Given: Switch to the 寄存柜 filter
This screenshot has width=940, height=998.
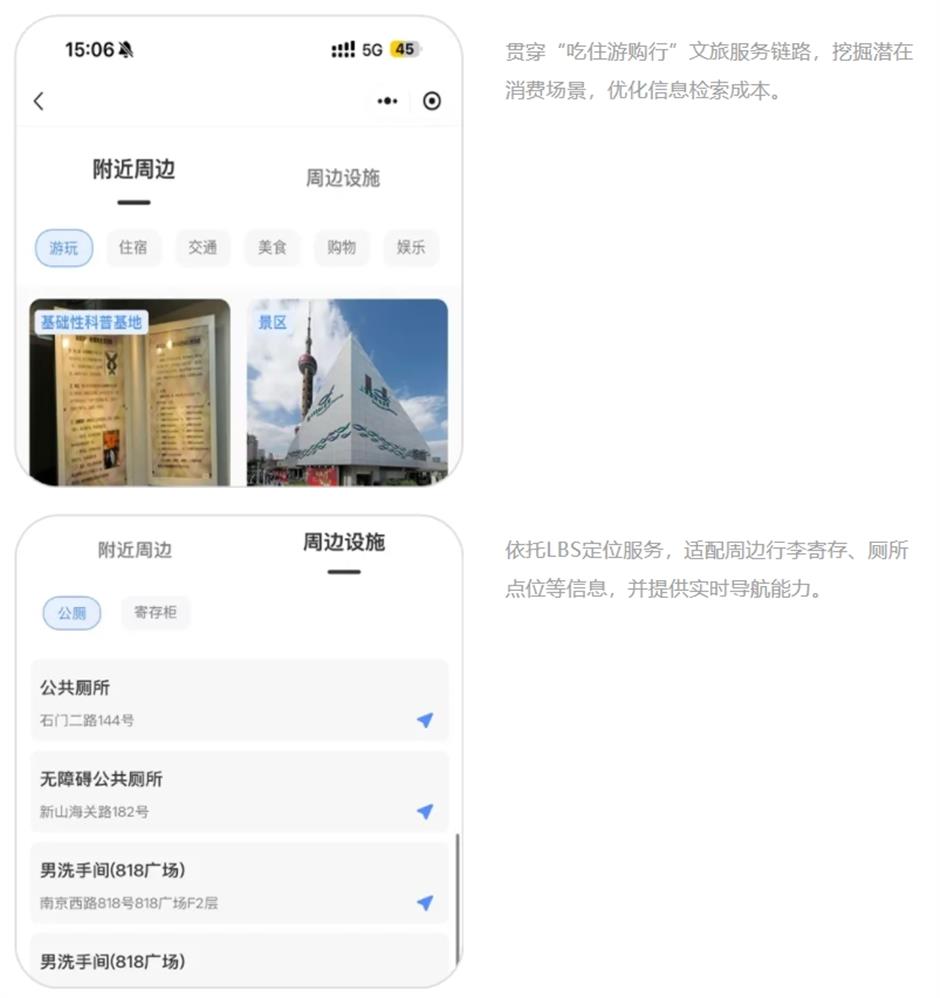Looking at the screenshot, I should [x=155, y=613].
